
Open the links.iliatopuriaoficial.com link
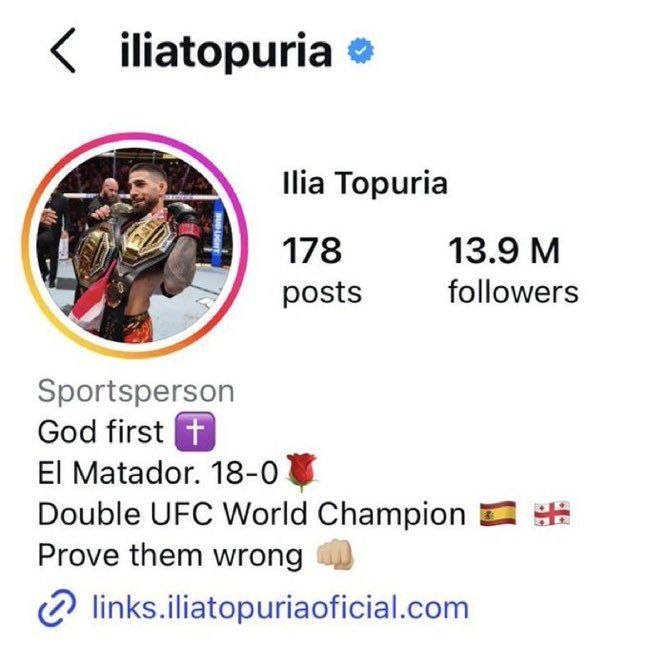point(279,606)
